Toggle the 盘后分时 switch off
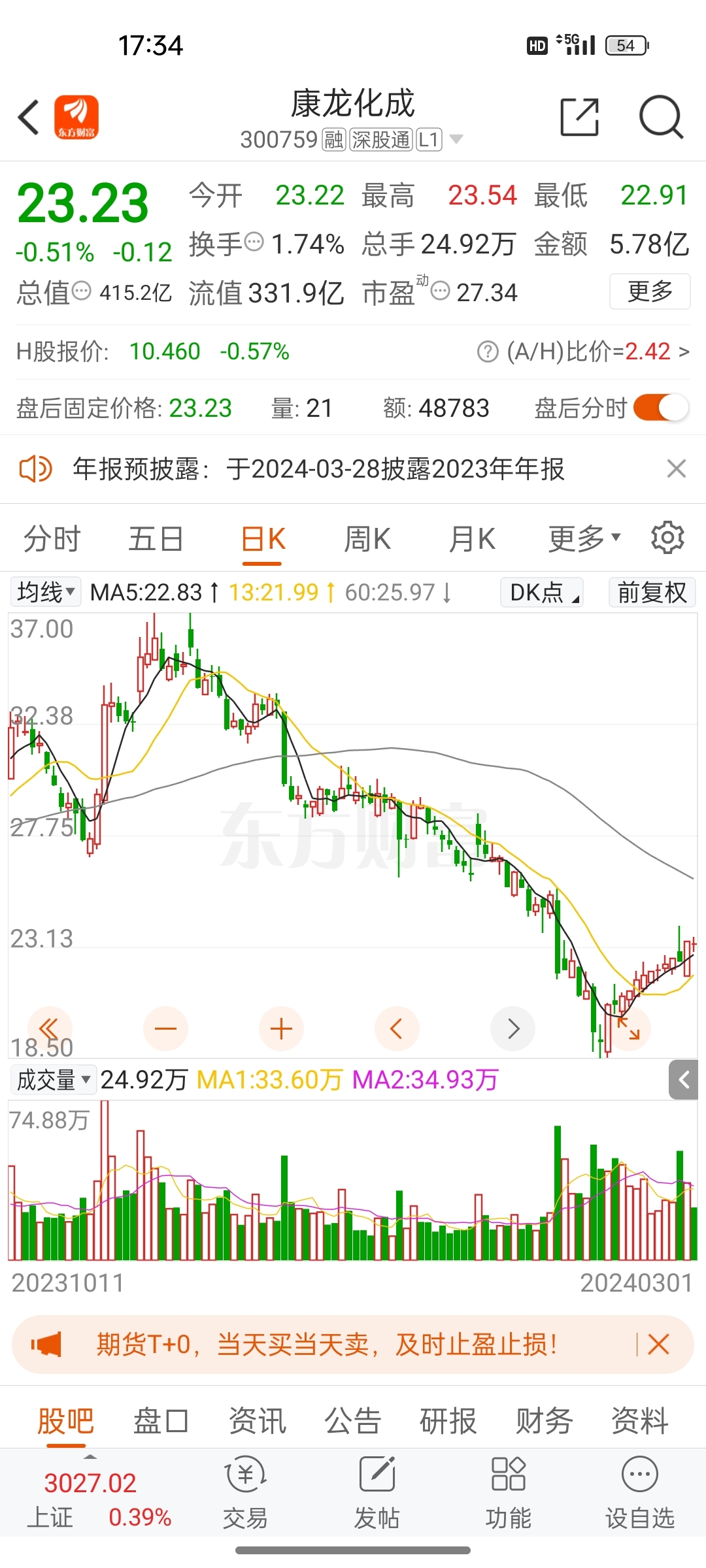 click(662, 407)
